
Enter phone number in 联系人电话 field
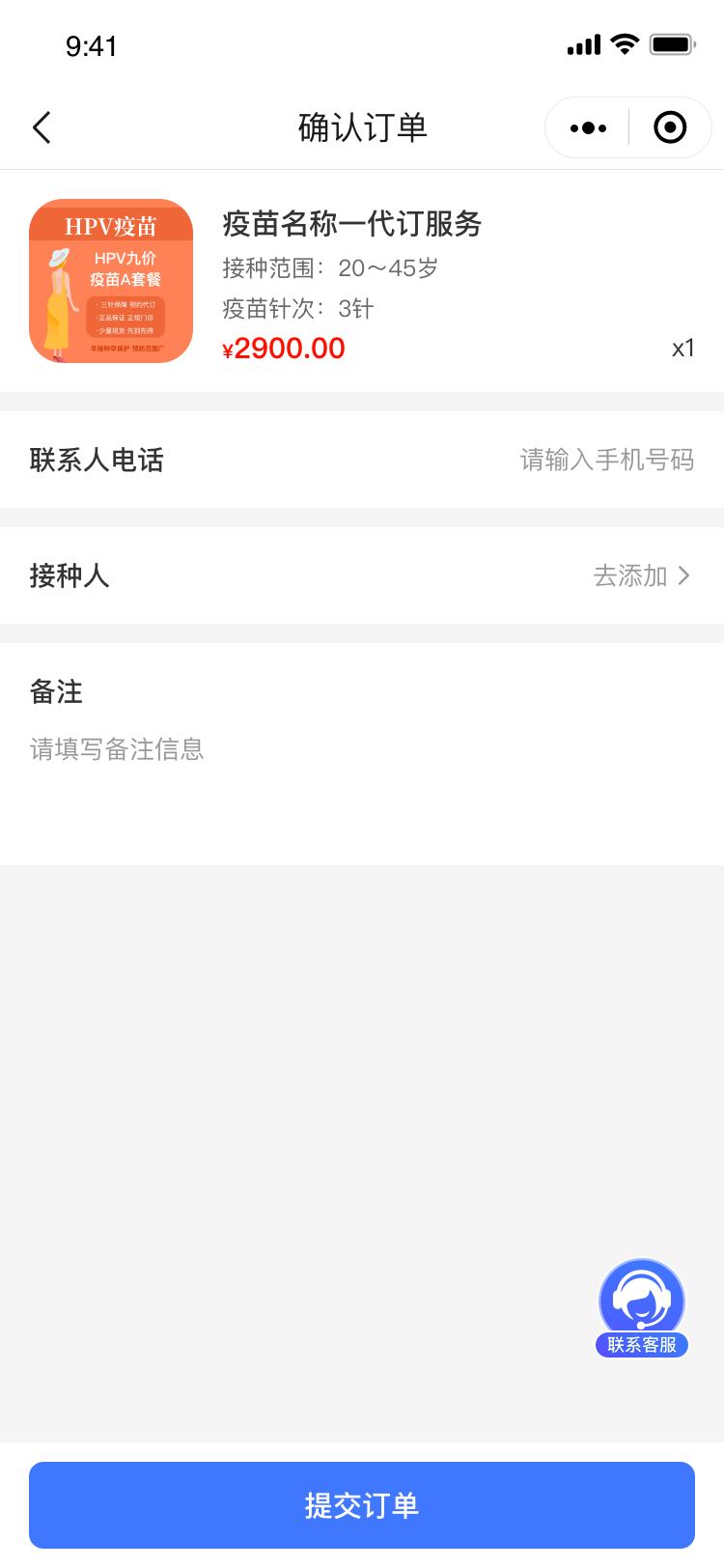click(606, 461)
